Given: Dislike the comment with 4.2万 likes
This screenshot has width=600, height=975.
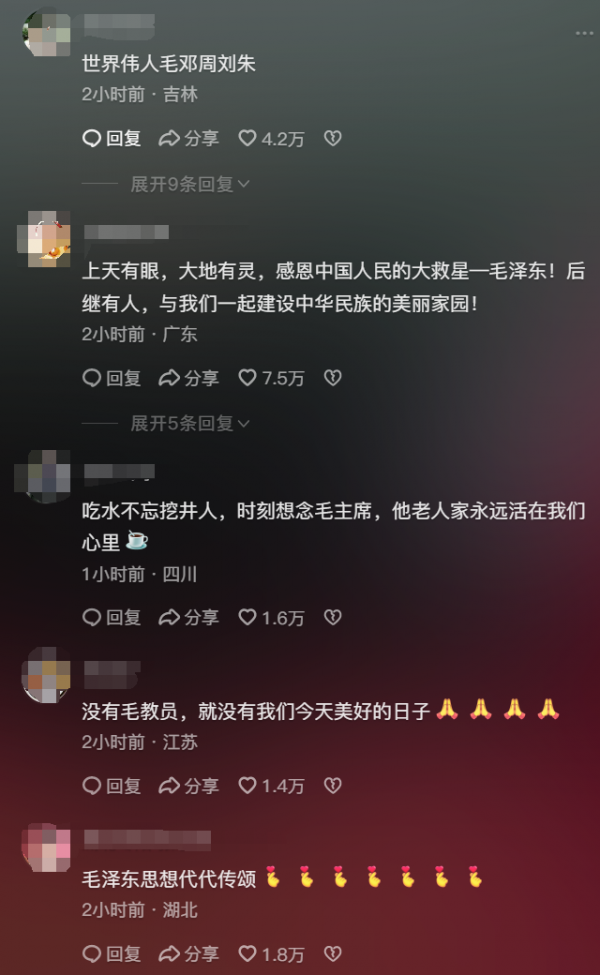Looking at the screenshot, I should [x=333, y=139].
